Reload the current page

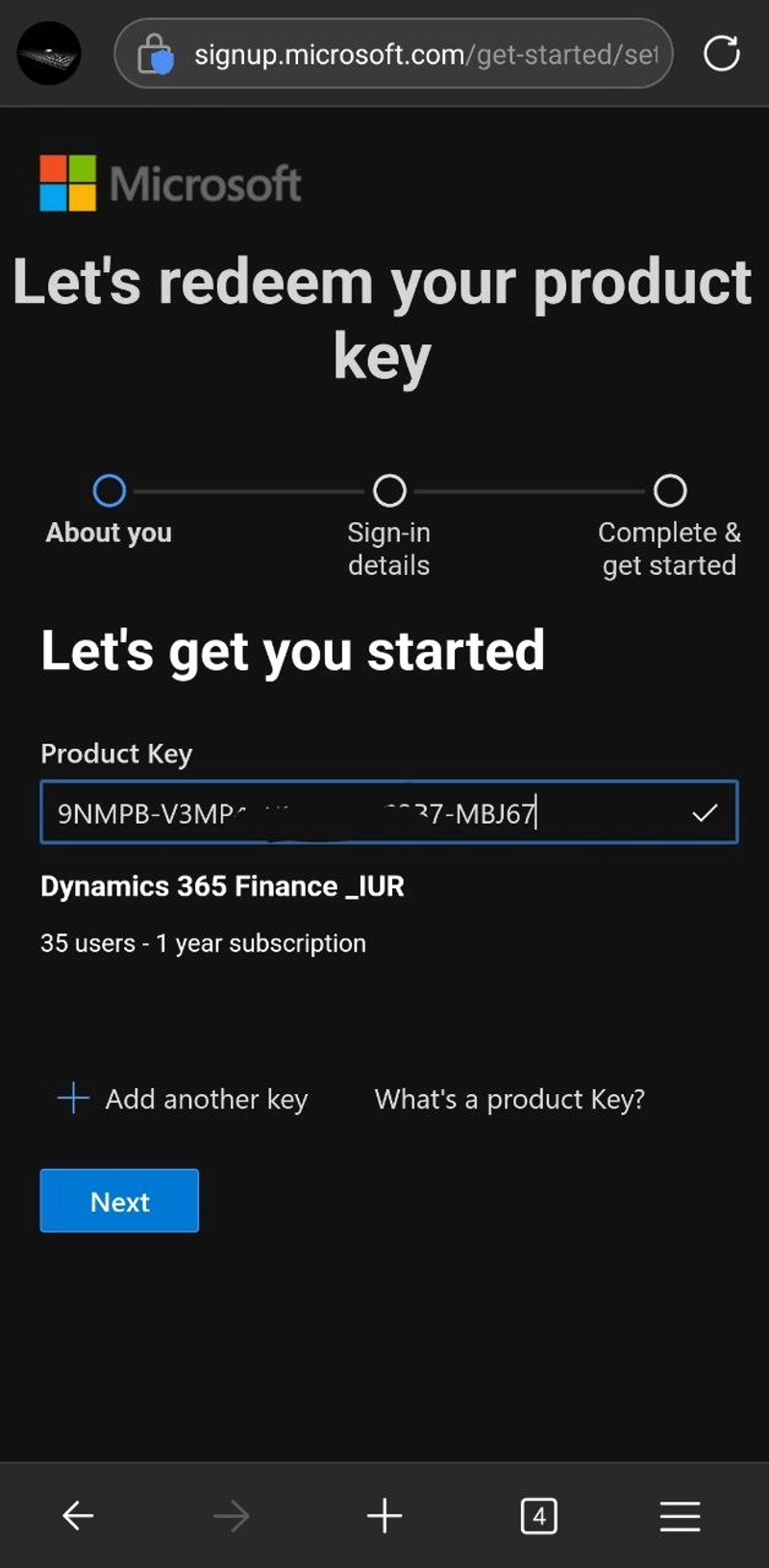[x=721, y=54]
